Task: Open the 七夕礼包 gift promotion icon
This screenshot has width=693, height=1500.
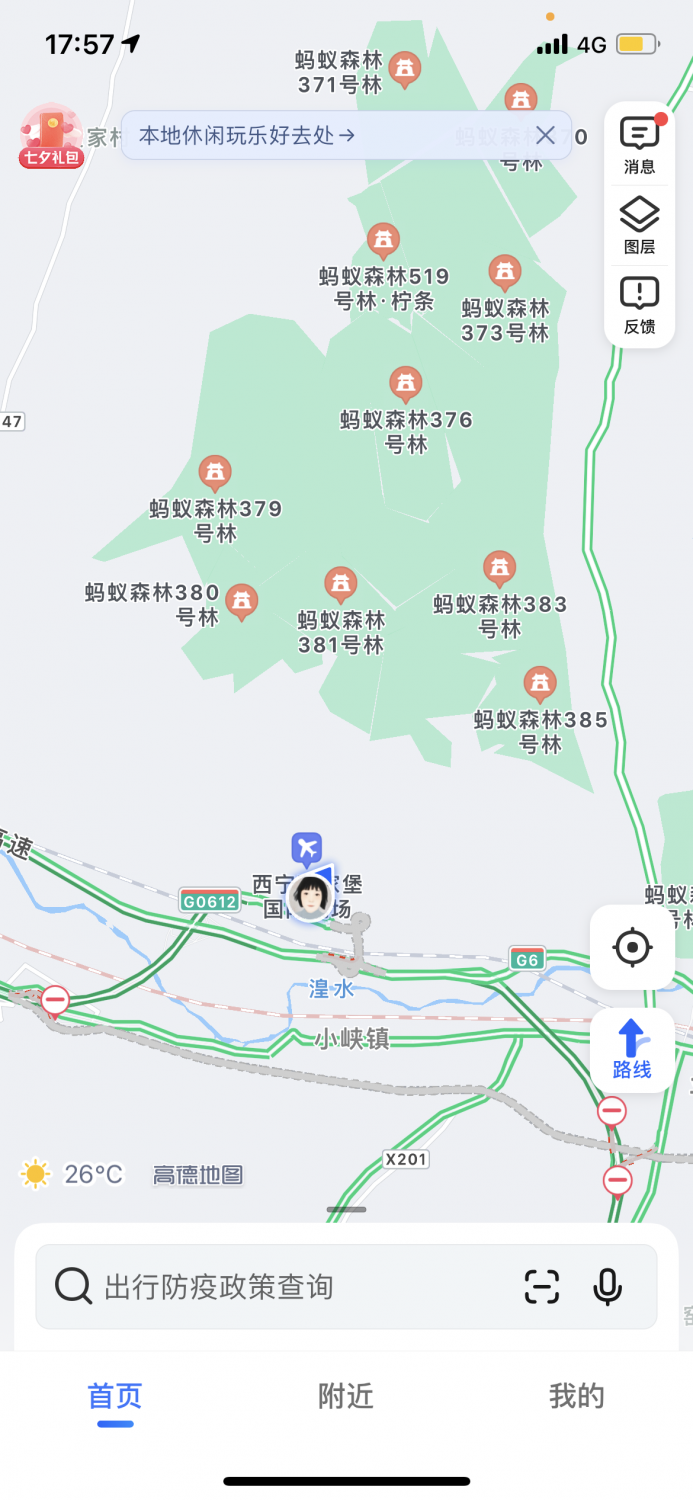Action: point(51,136)
